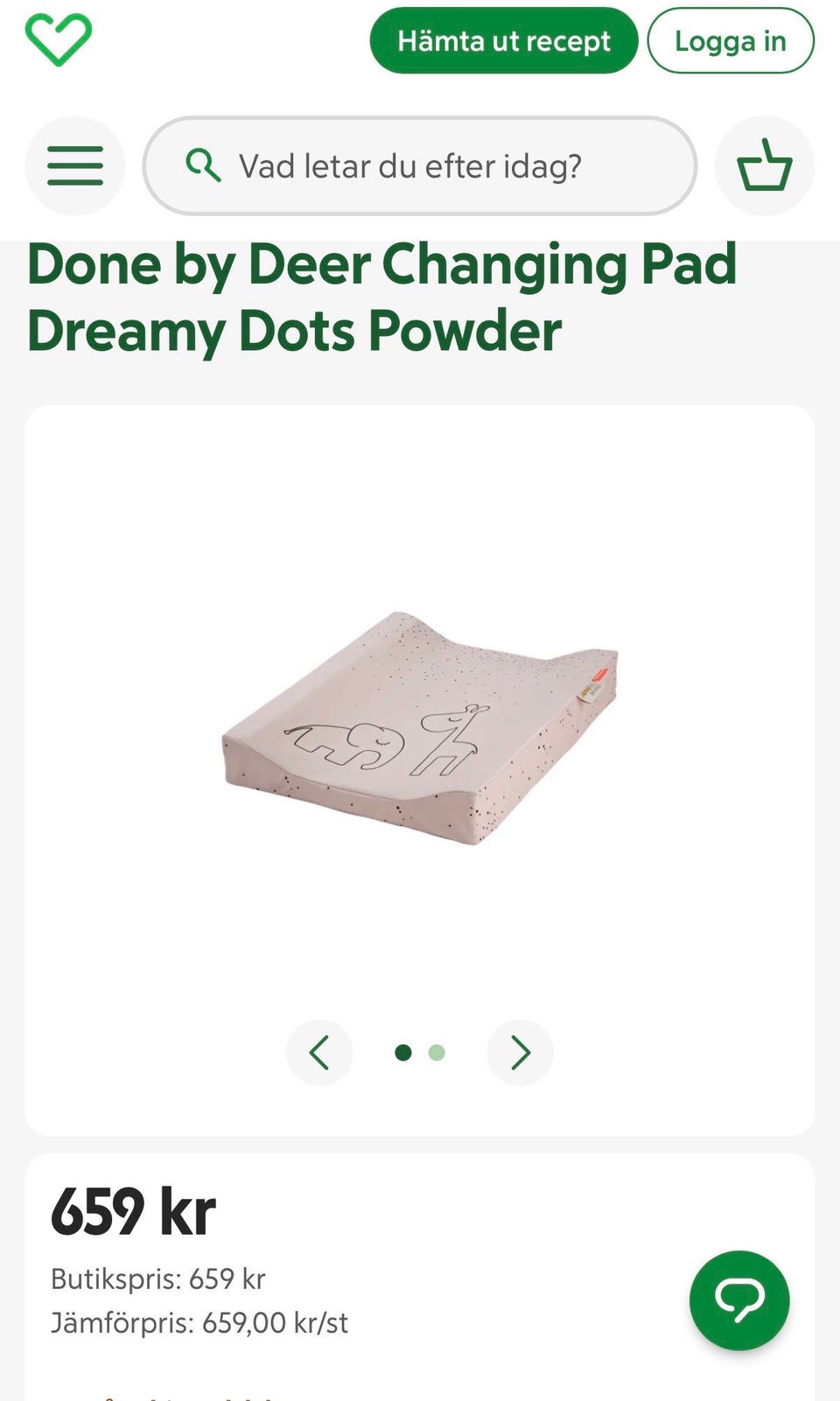Open the Logga in page
840x1401 pixels.
[730, 41]
